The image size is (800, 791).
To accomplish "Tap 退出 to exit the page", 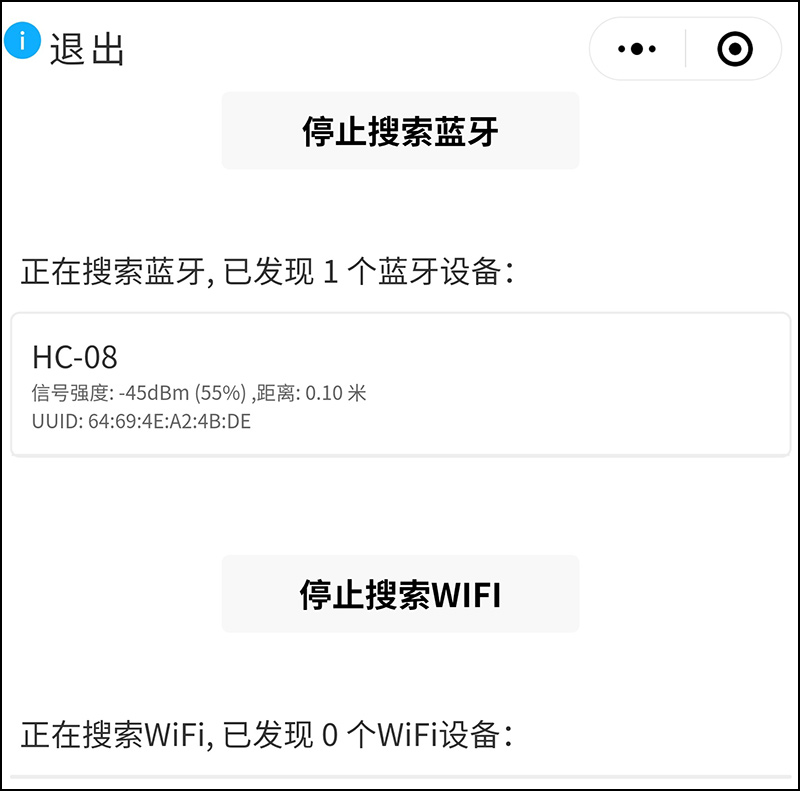I will (x=88, y=49).
